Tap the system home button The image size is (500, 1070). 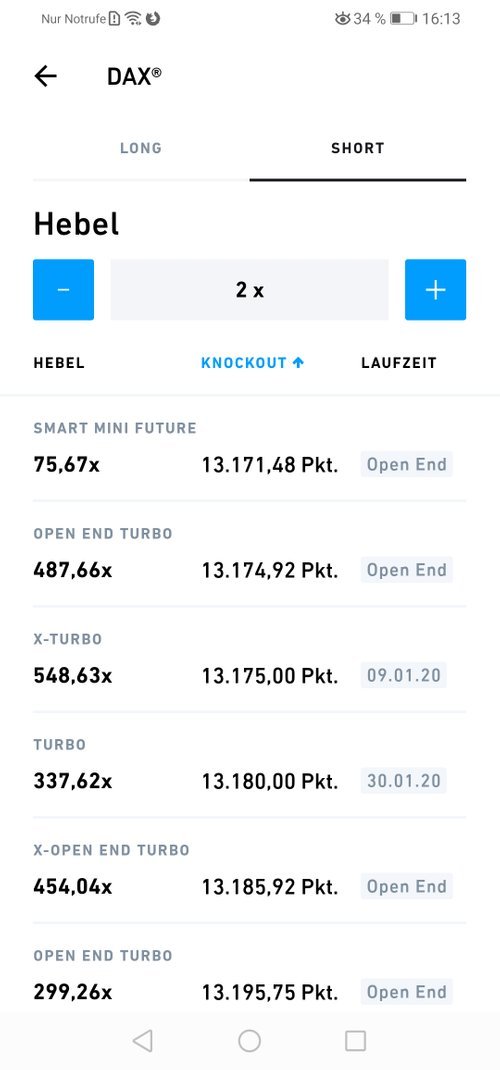tap(250, 1041)
